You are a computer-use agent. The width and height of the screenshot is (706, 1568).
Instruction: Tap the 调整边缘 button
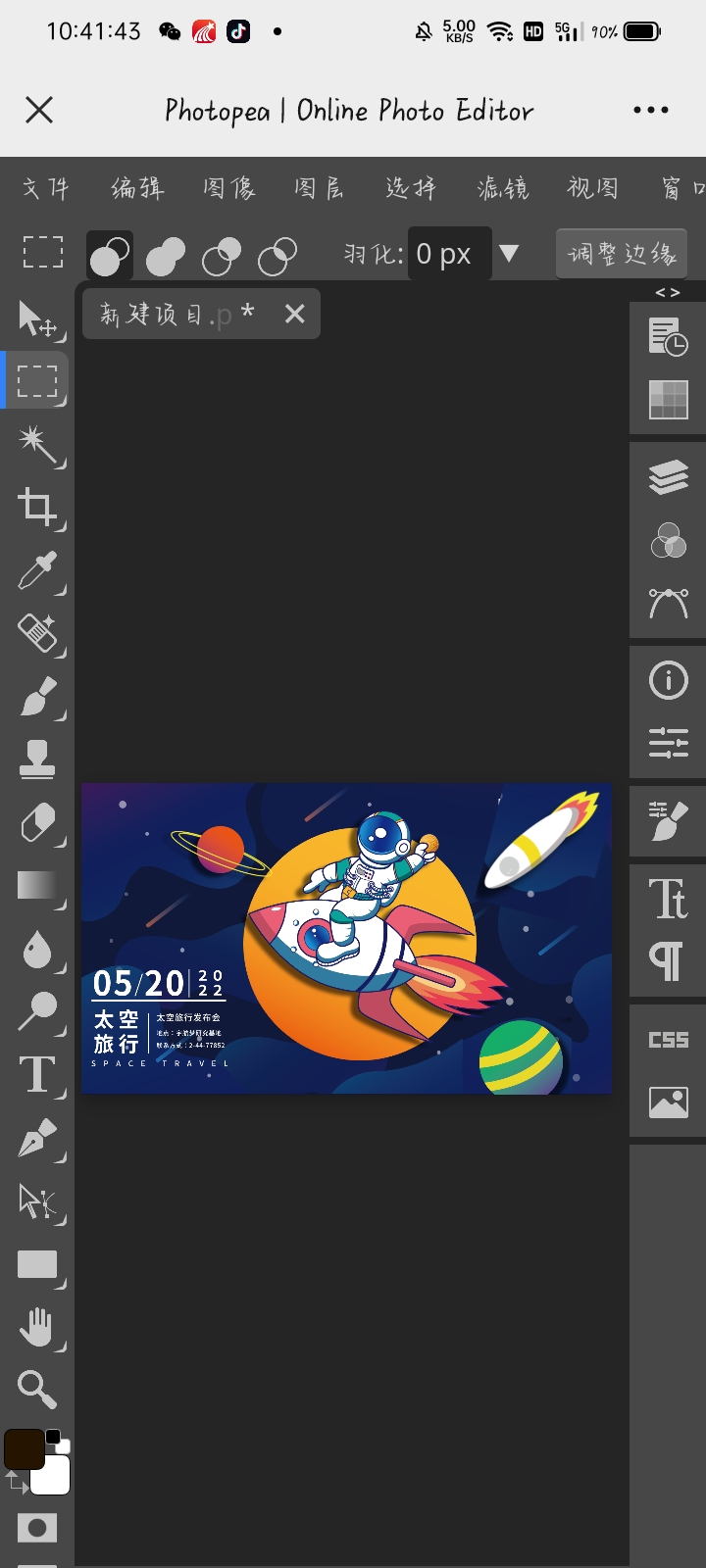coord(622,255)
